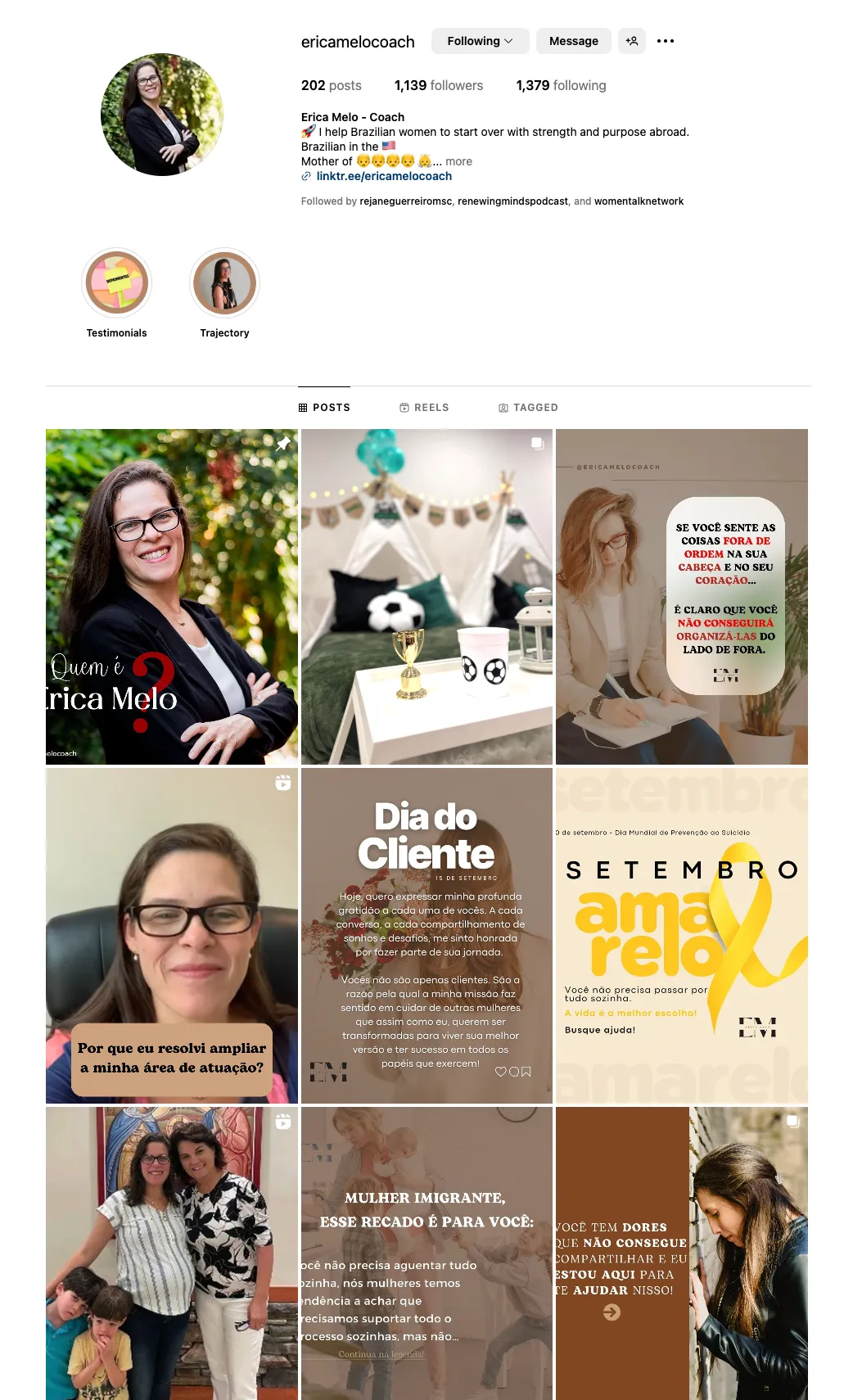
Task: Open the Testimonials story highlight
Action: click(117, 283)
